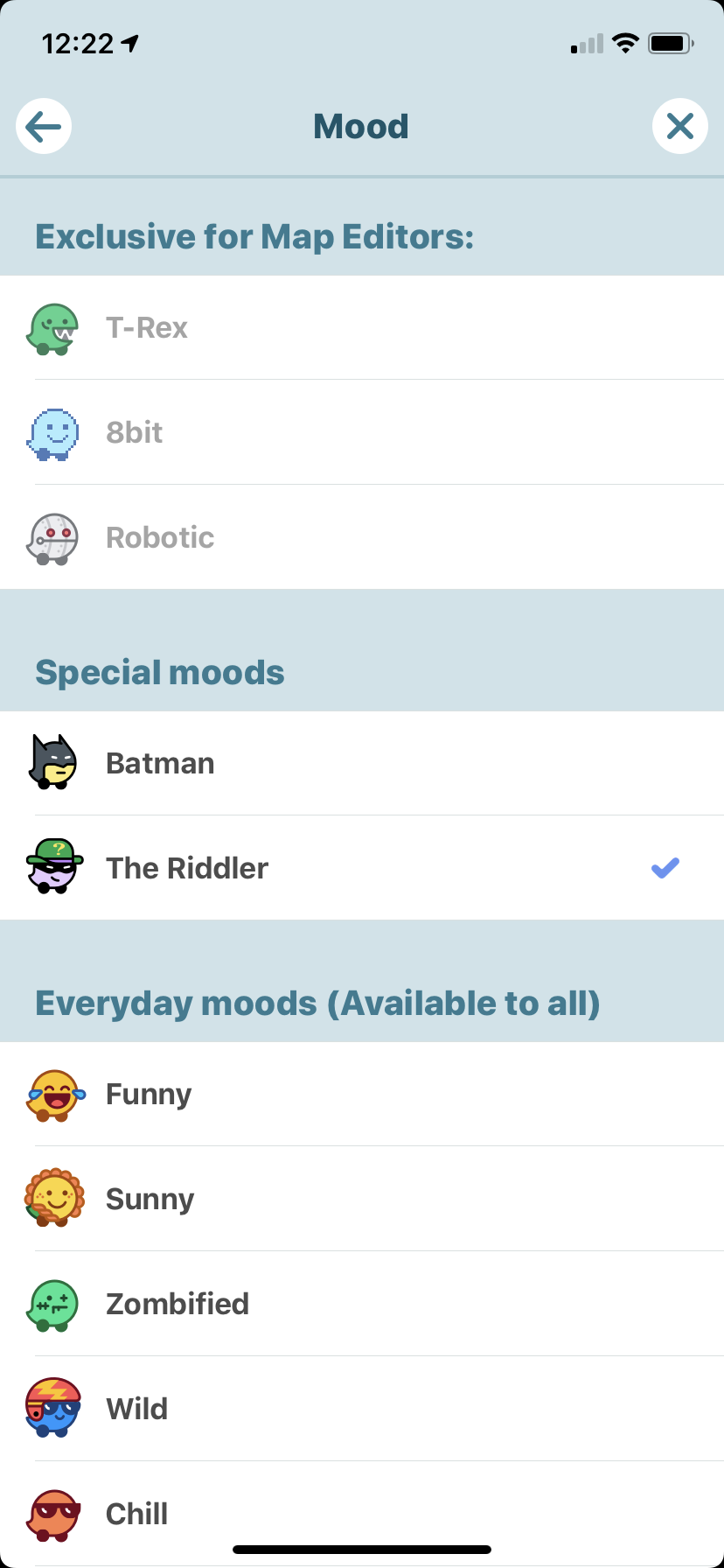
Task: Tap the Special moods section header
Action: click(x=159, y=672)
